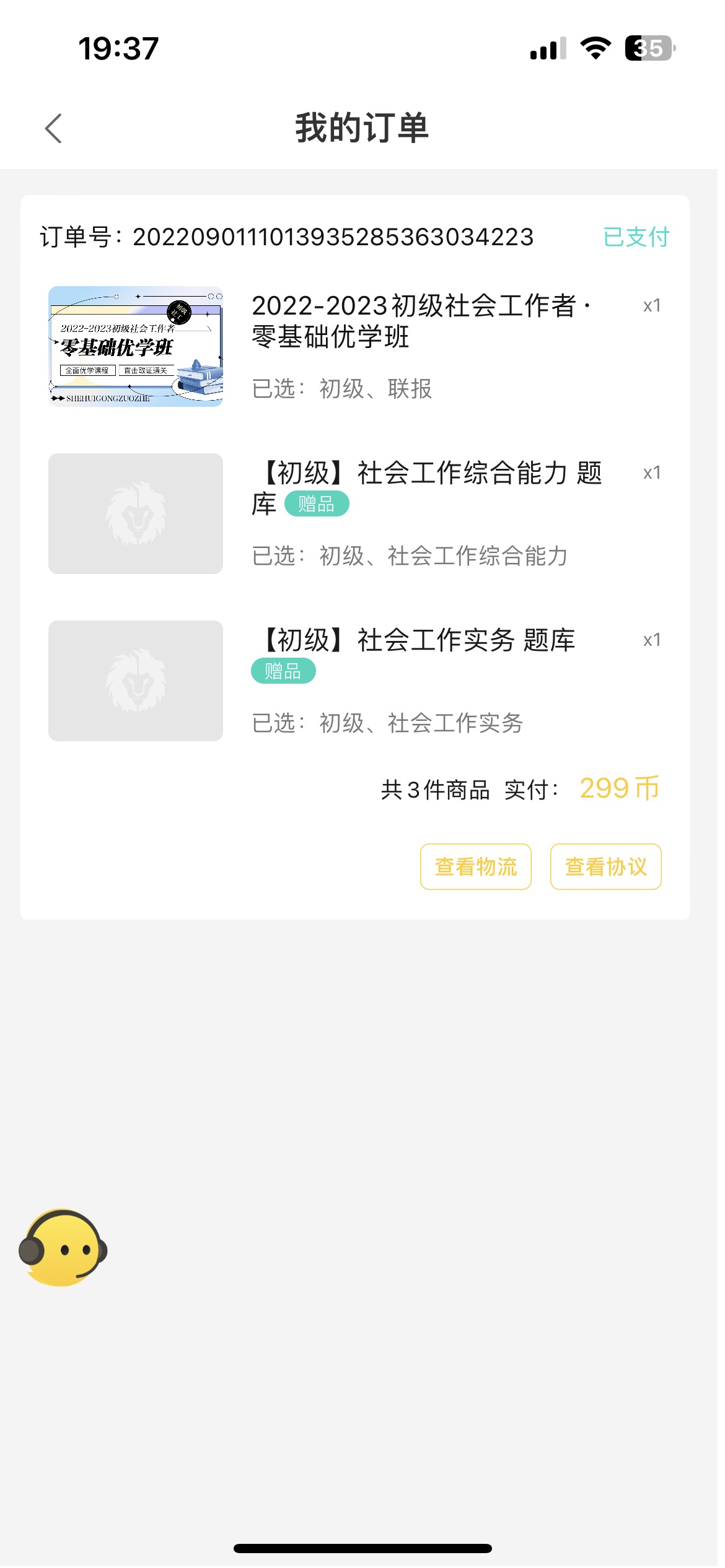Go back using the top-left arrow
Screen dimensions: 725x1568
point(54,128)
